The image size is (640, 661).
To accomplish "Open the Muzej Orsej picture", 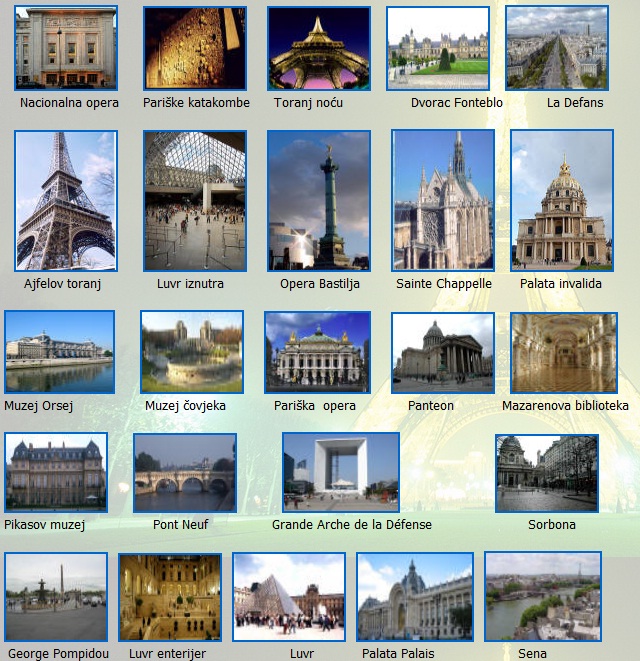I will (59, 351).
